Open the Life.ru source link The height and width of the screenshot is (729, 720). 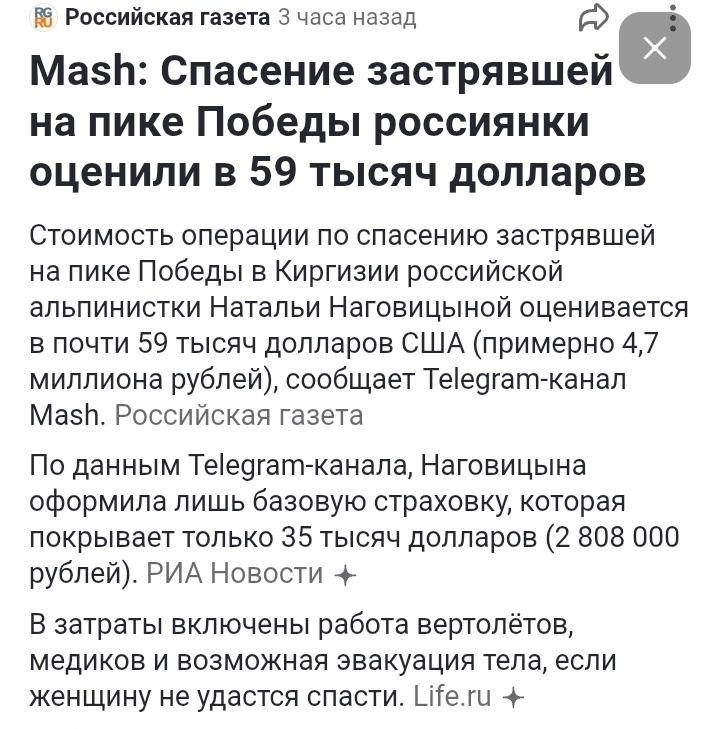pyautogui.click(x=452, y=696)
